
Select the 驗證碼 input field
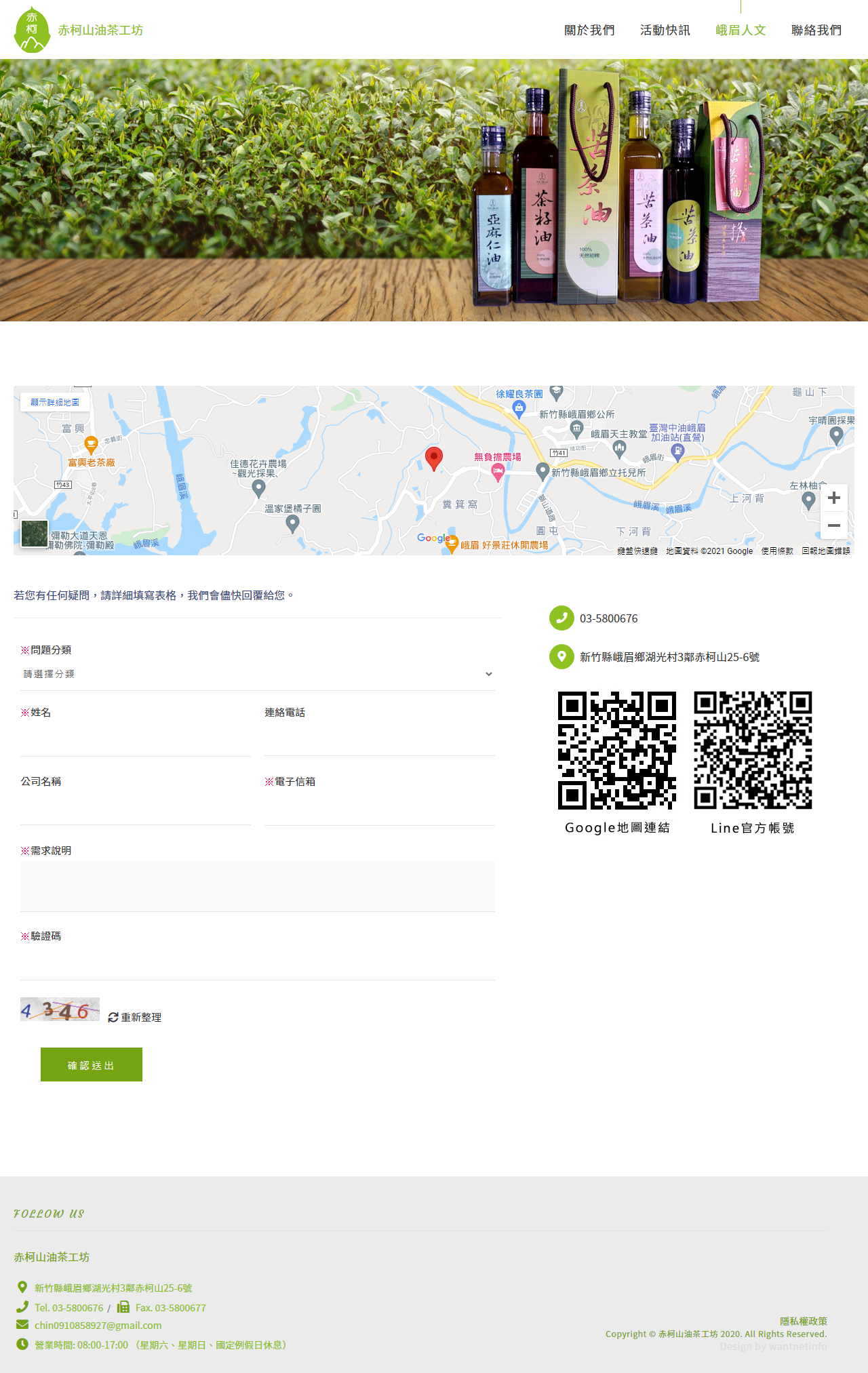[258, 964]
